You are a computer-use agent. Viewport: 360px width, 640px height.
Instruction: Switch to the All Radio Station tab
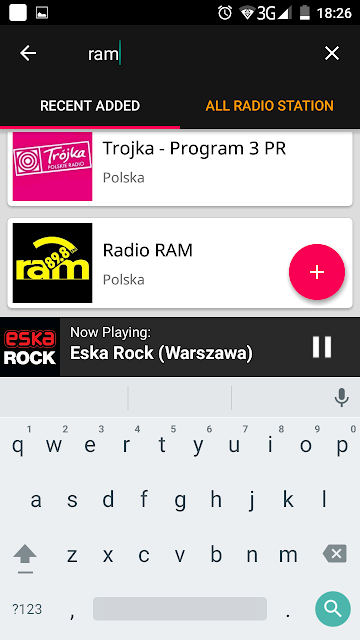tap(269, 106)
